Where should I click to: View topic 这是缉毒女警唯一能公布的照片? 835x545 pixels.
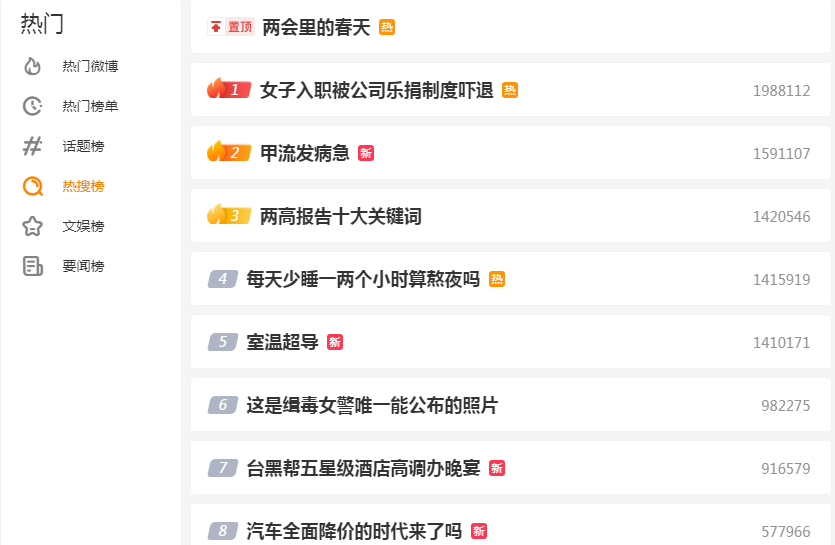pyautogui.click(x=372, y=405)
